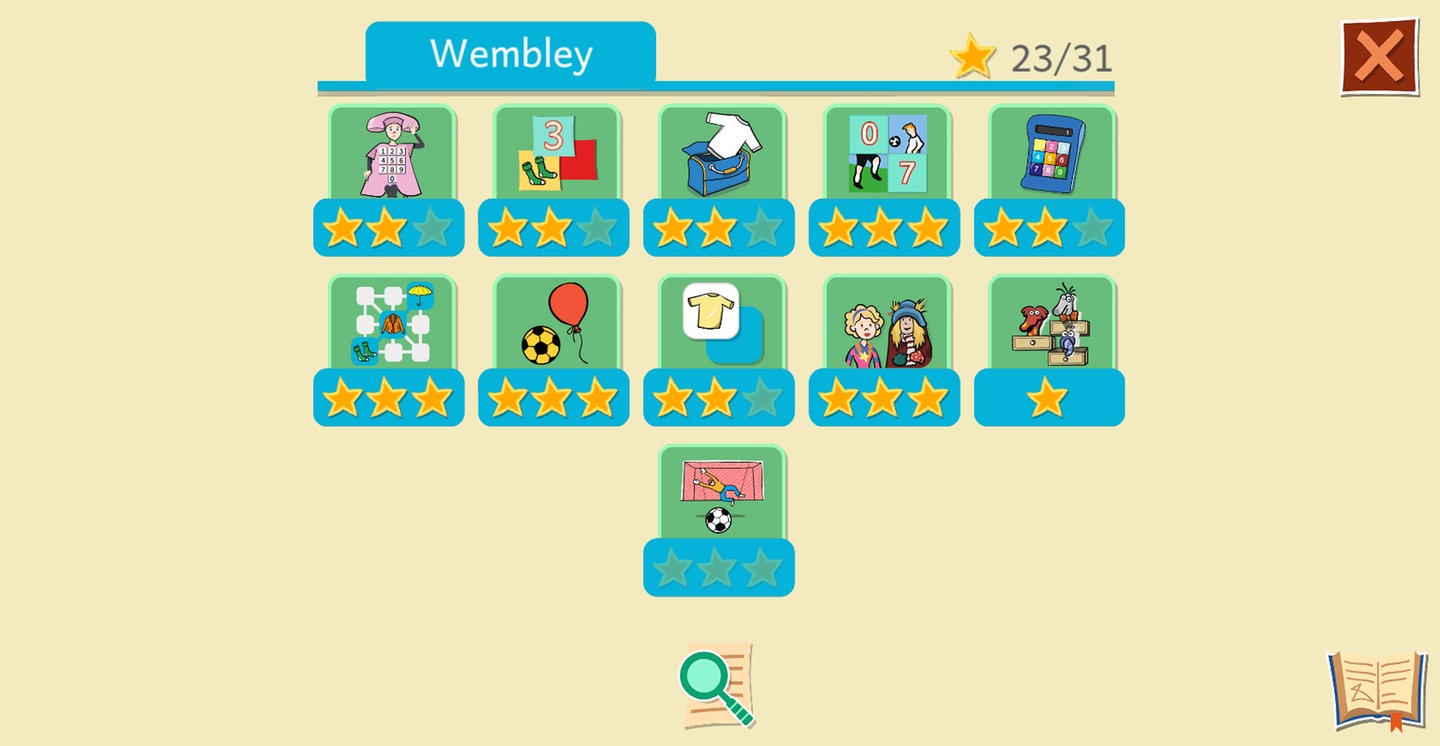Open the lady with number keypad dress game
The image size is (1440, 746).
[392, 155]
